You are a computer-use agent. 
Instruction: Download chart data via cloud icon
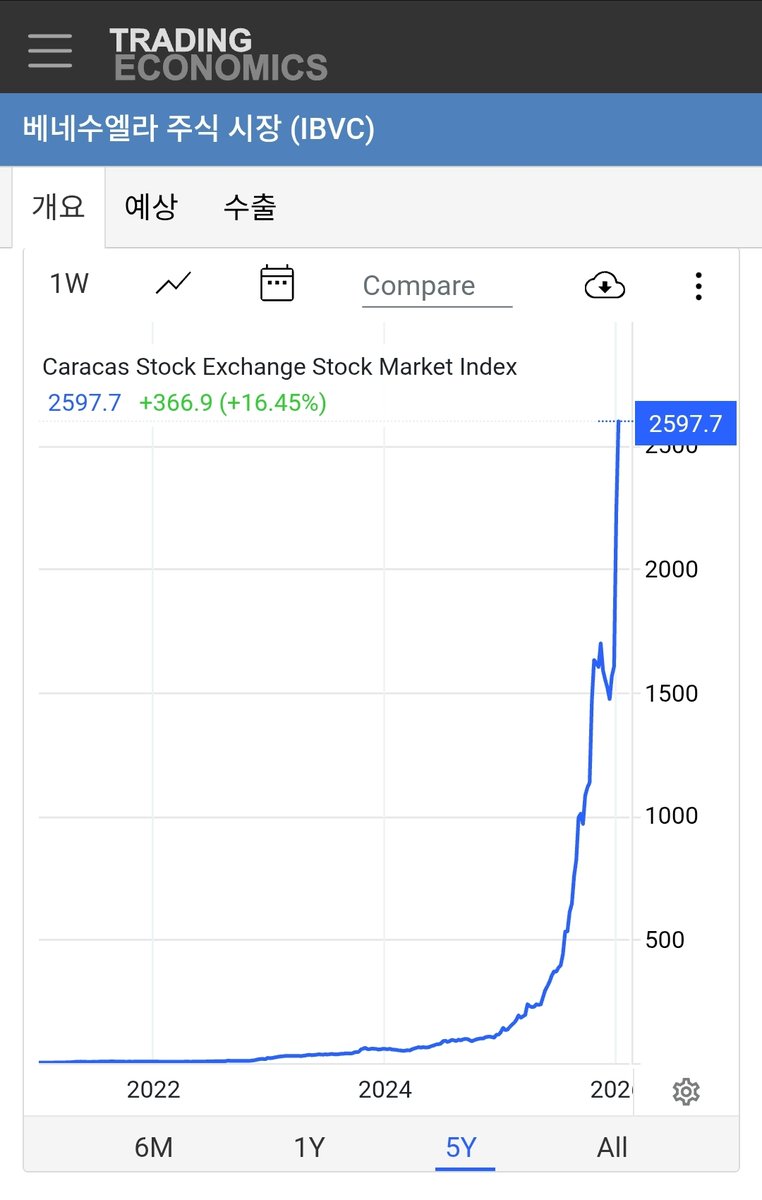(604, 285)
